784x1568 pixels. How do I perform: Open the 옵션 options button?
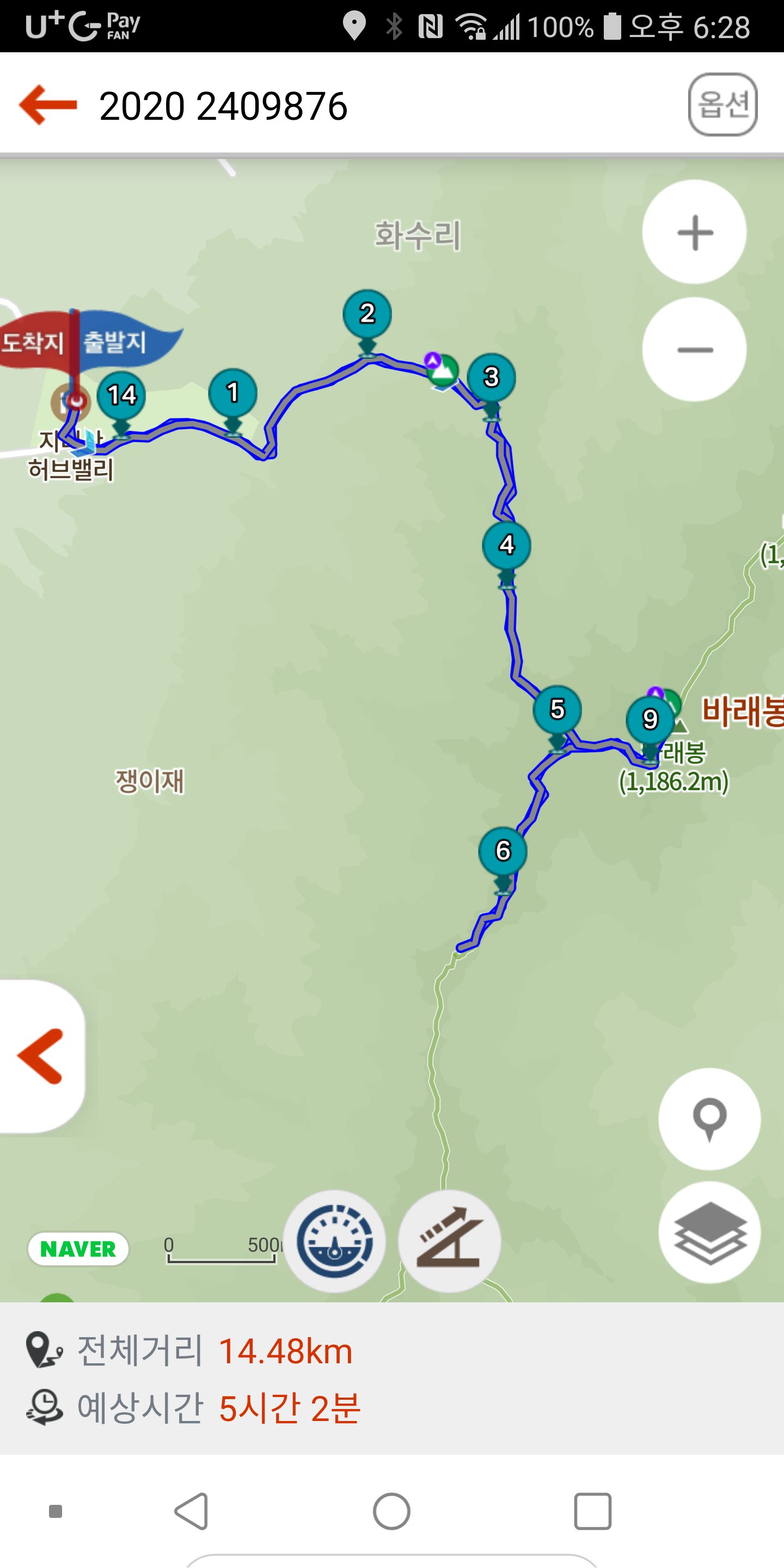point(722,105)
